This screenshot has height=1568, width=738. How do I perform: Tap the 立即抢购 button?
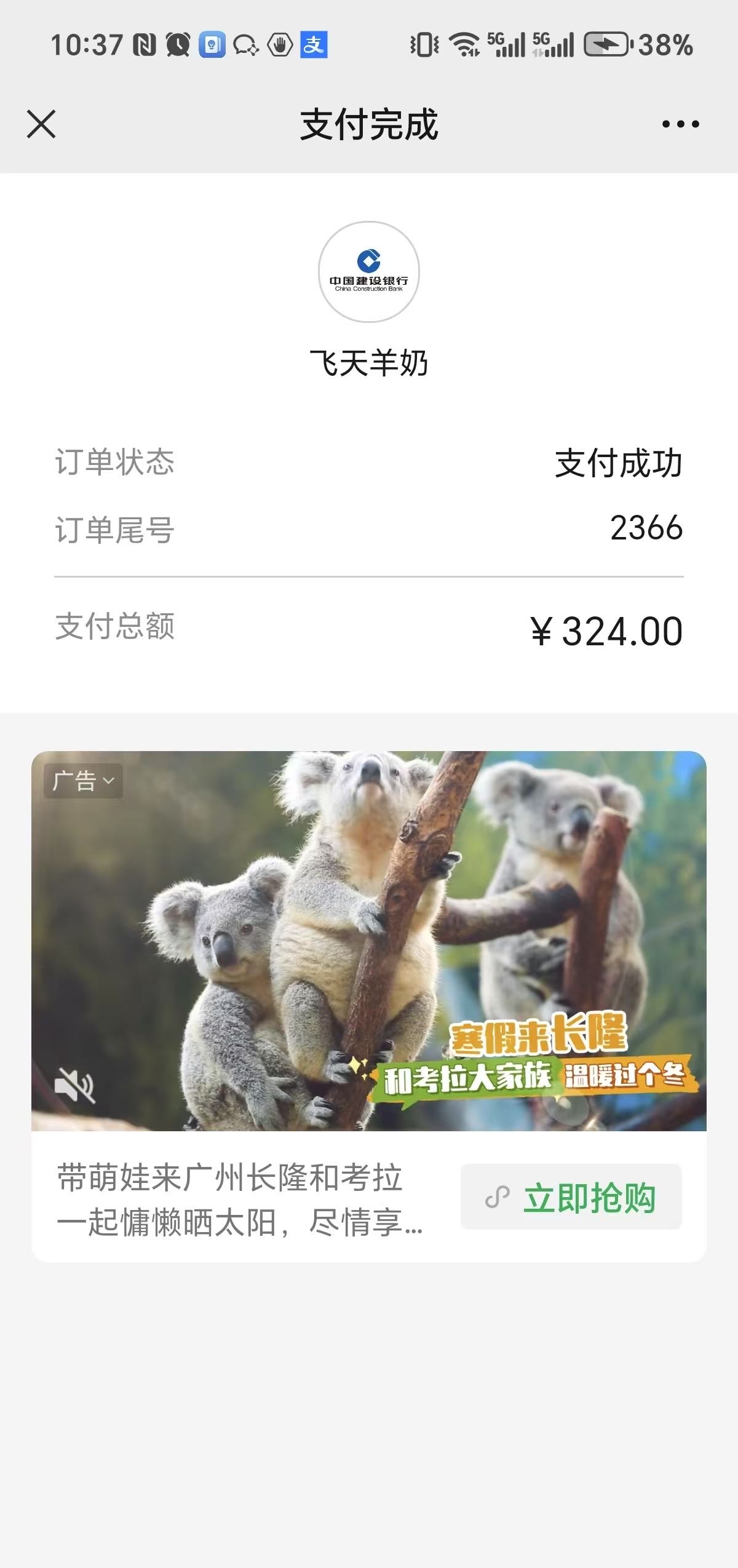pyautogui.click(x=571, y=1197)
